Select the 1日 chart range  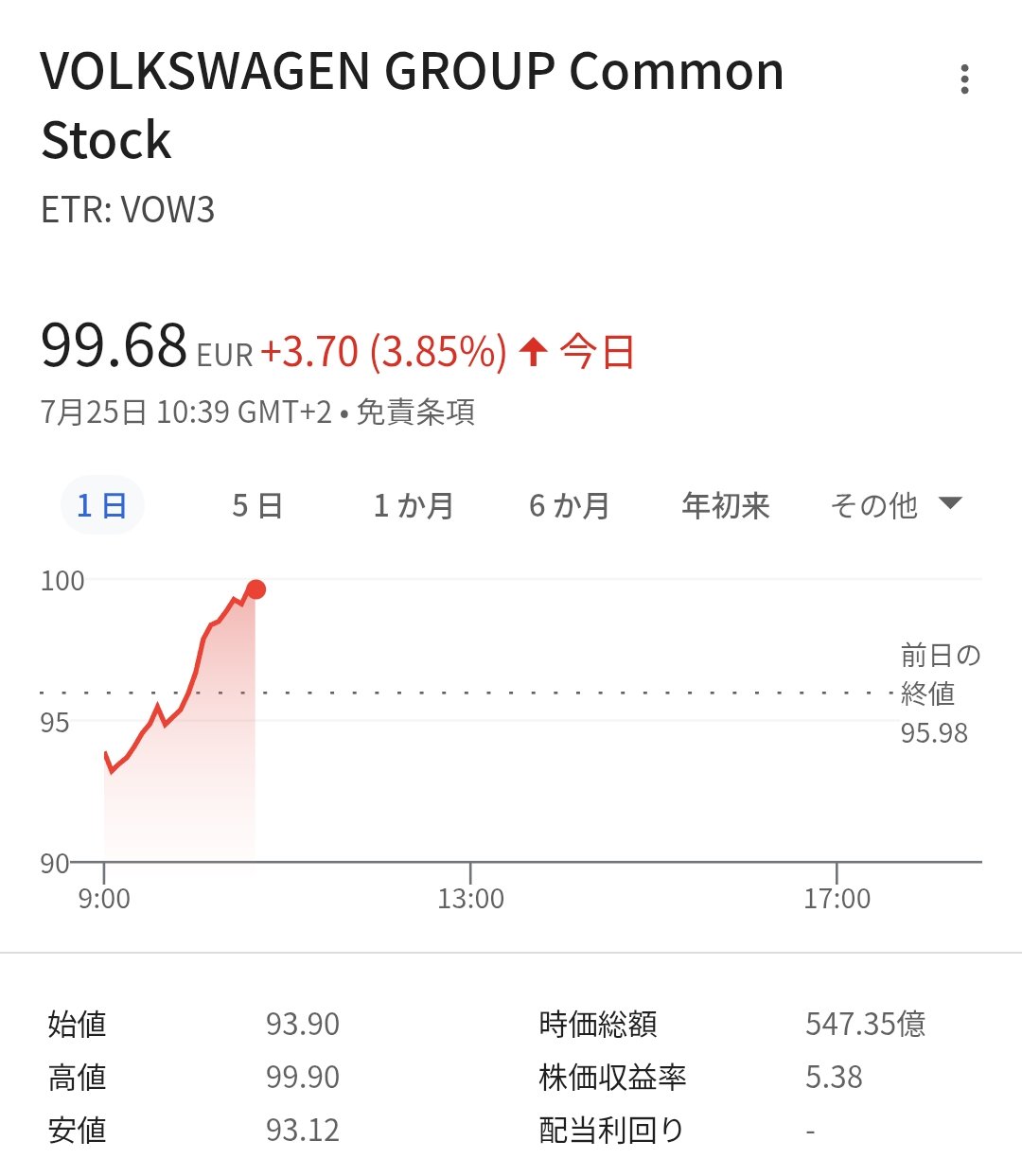102,505
